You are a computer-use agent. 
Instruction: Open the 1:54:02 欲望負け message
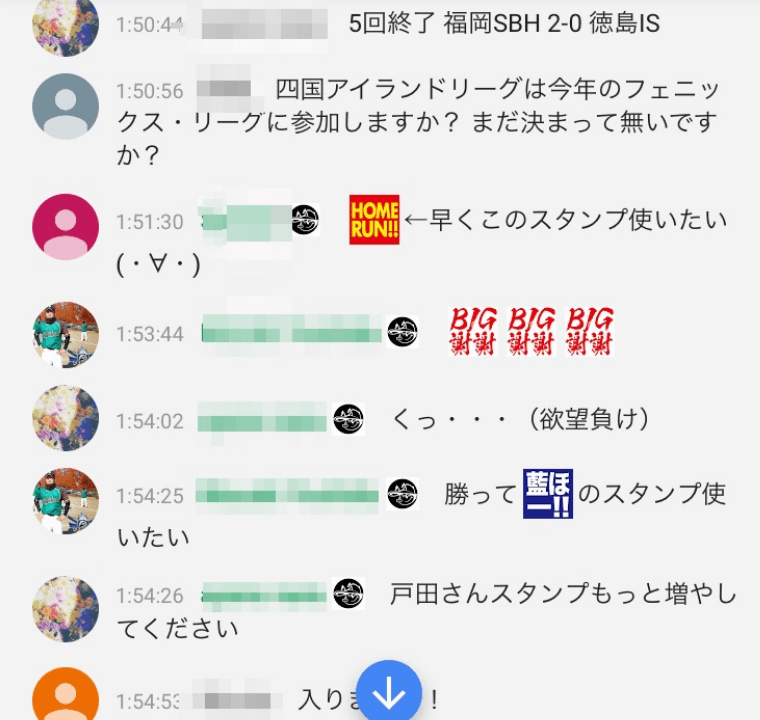coord(520,420)
